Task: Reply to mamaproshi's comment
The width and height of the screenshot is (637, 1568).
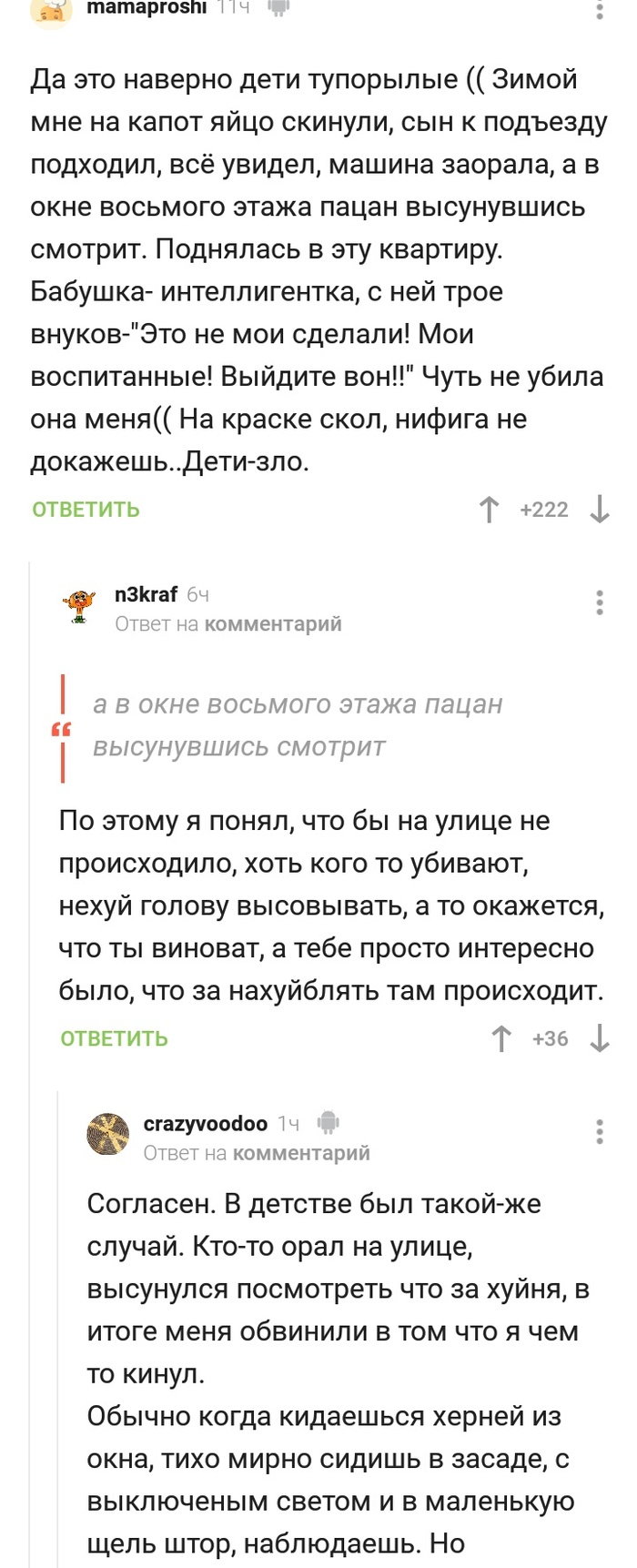Action: [x=86, y=510]
